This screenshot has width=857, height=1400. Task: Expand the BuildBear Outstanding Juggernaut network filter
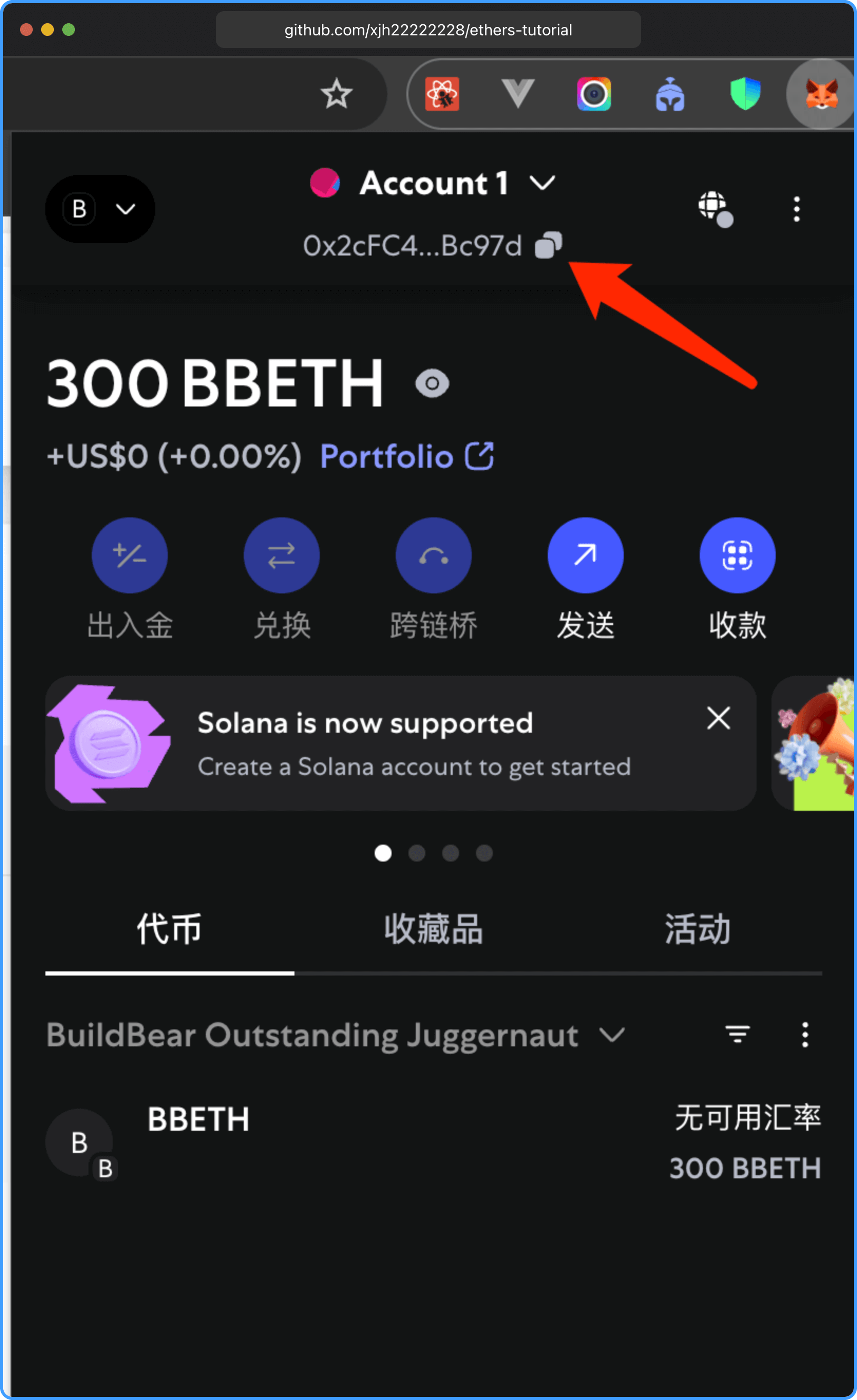[336, 1035]
